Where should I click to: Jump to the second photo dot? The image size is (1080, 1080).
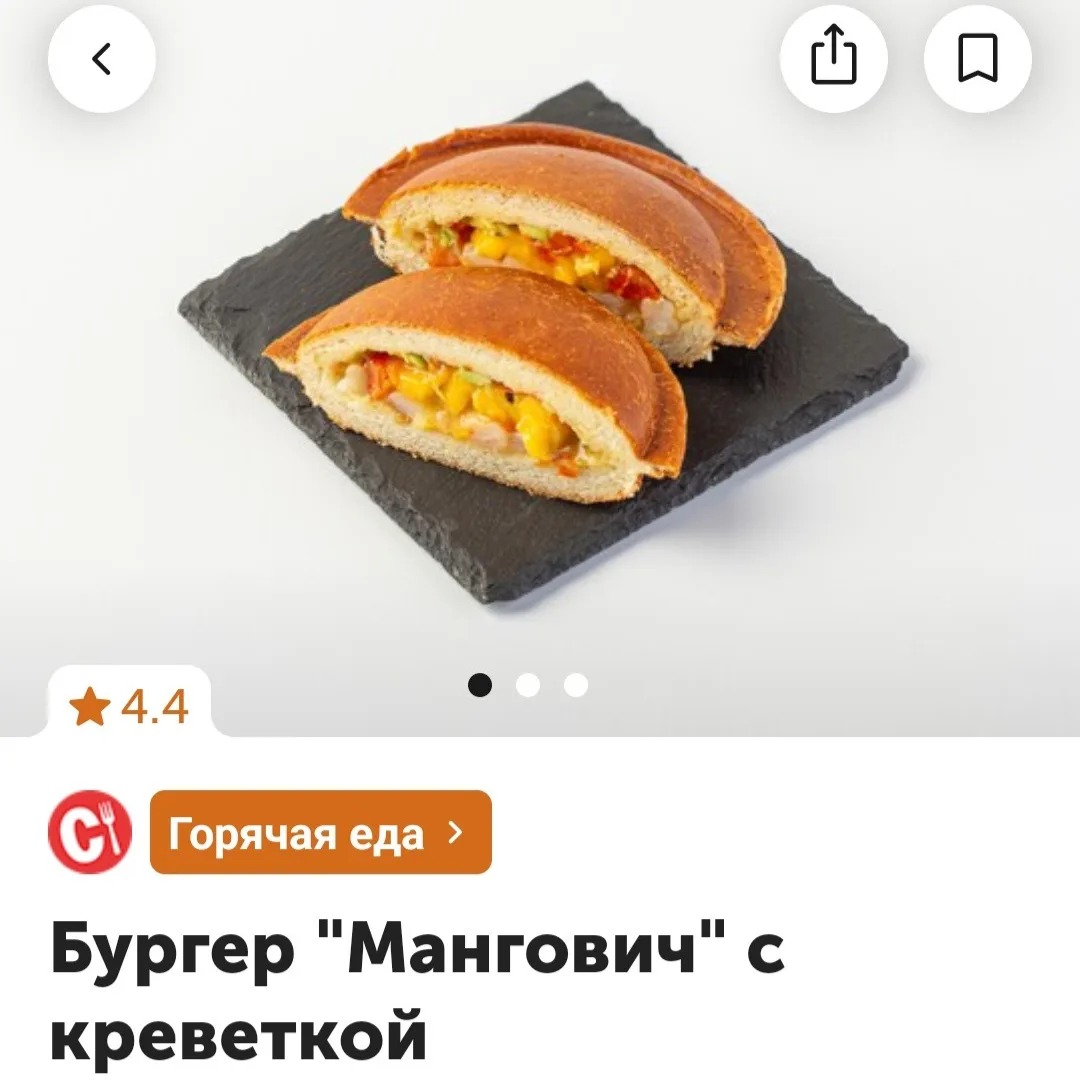[528, 685]
